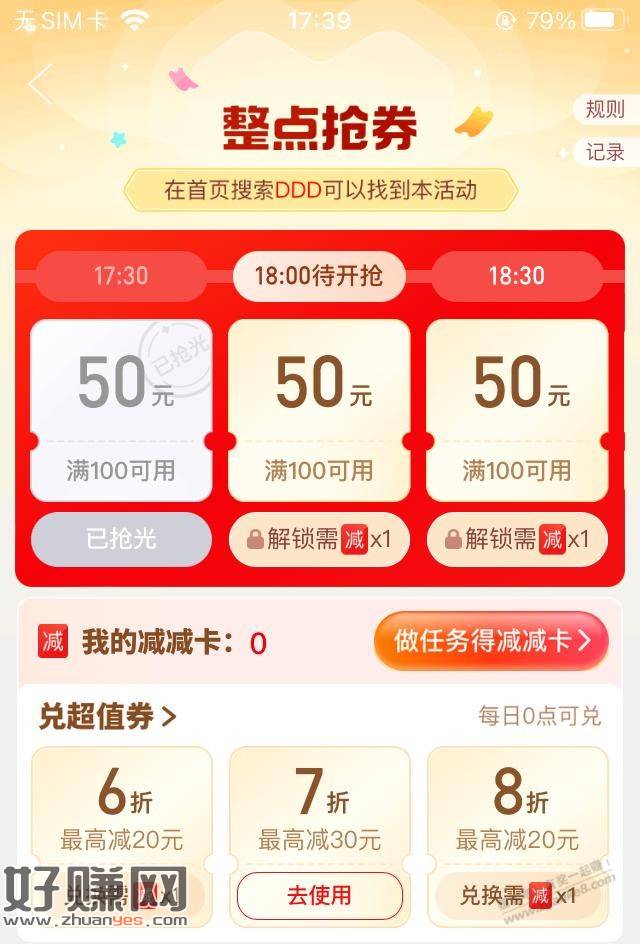View the 记录 records page

pos(603,152)
